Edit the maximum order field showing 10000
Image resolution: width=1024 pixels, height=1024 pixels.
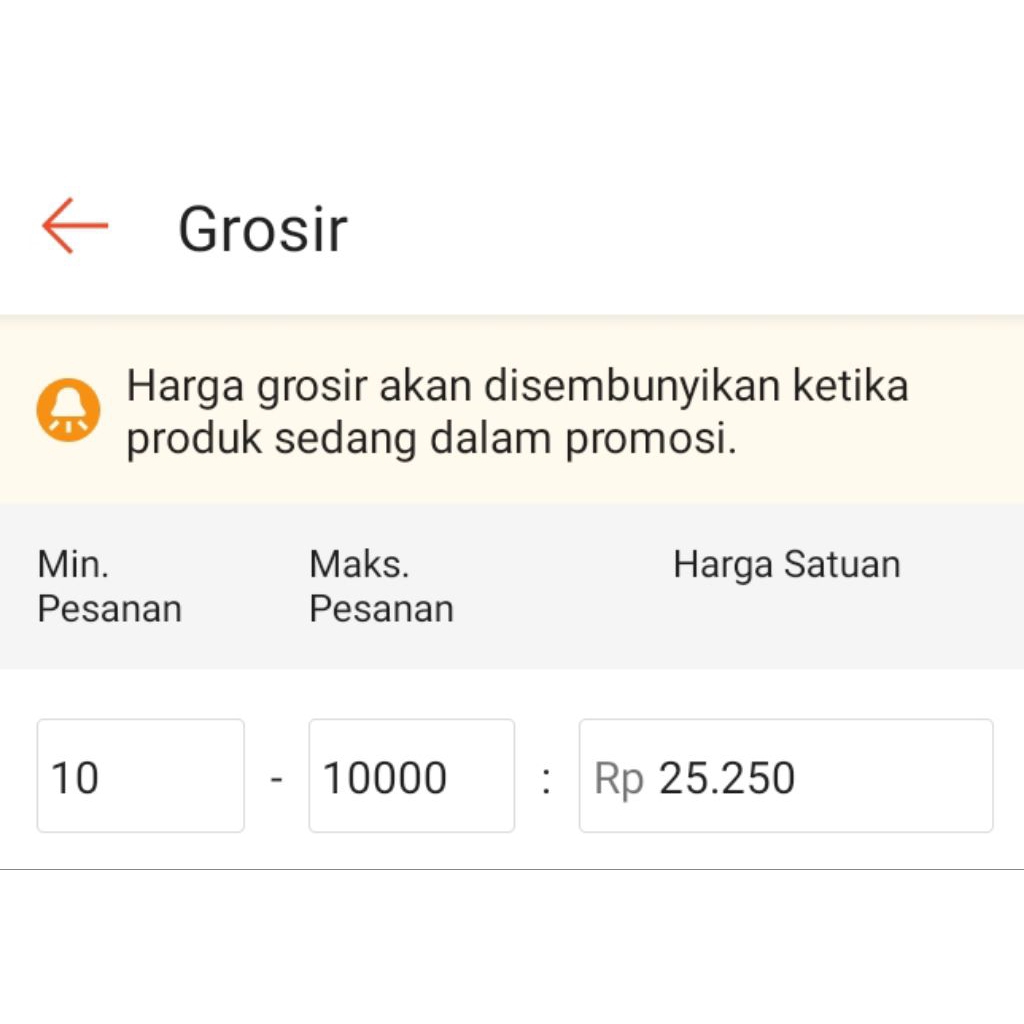tap(411, 776)
